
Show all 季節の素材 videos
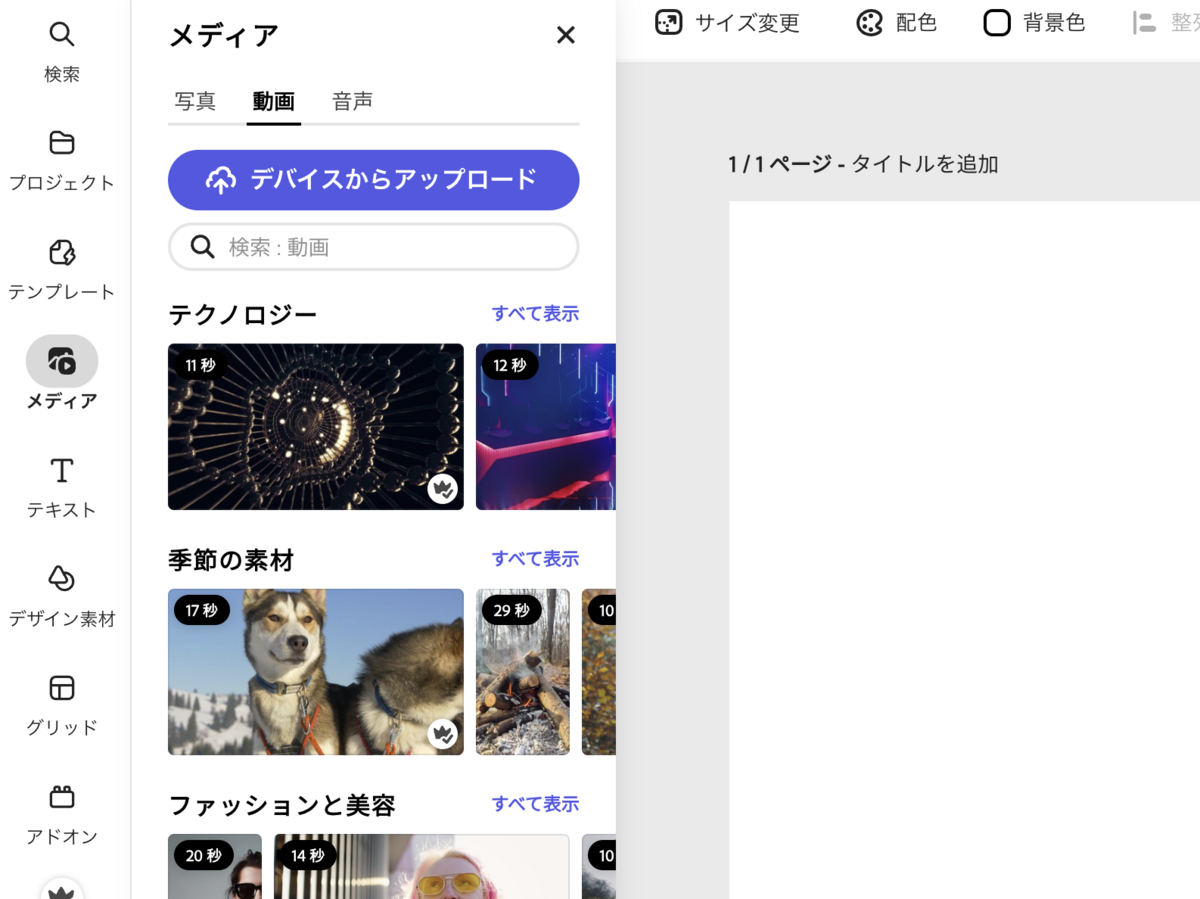coord(535,559)
